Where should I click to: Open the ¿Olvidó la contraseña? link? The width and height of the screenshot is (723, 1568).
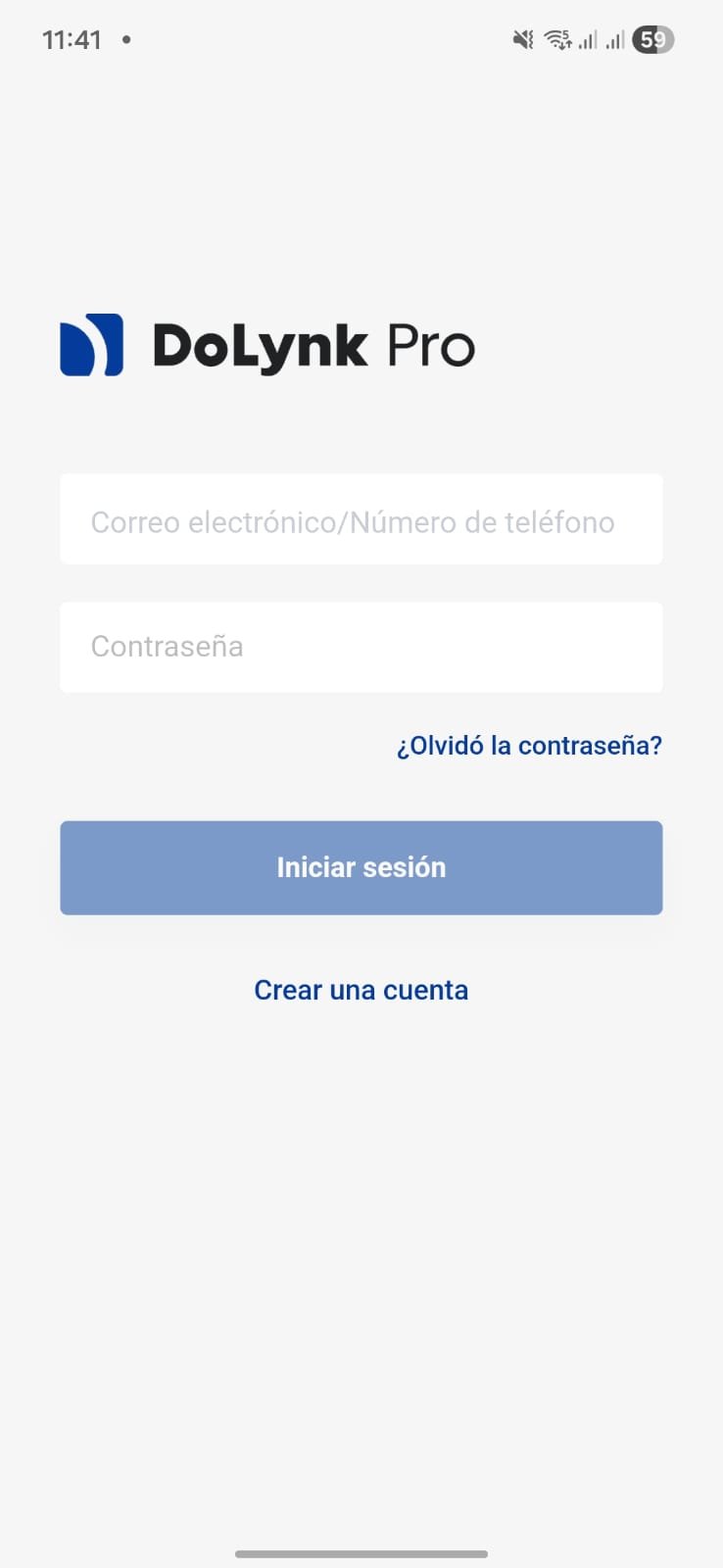(529, 746)
